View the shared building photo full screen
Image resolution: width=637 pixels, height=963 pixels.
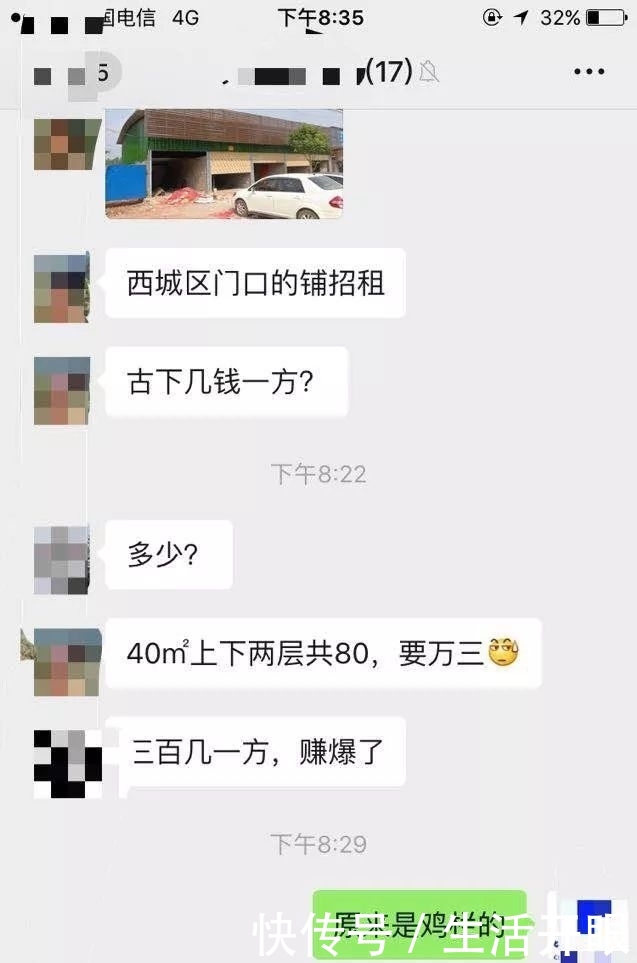click(x=224, y=164)
